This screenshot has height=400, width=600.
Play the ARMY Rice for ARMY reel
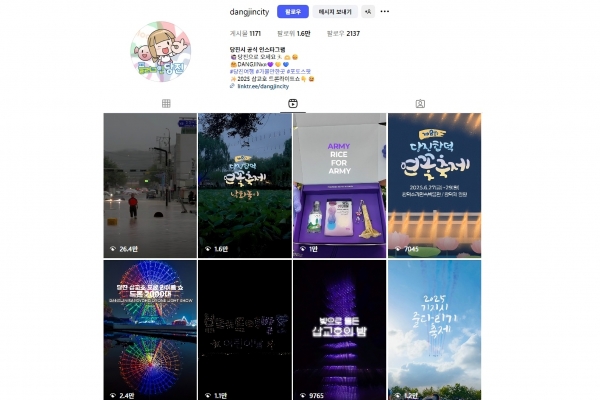[340, 183]
